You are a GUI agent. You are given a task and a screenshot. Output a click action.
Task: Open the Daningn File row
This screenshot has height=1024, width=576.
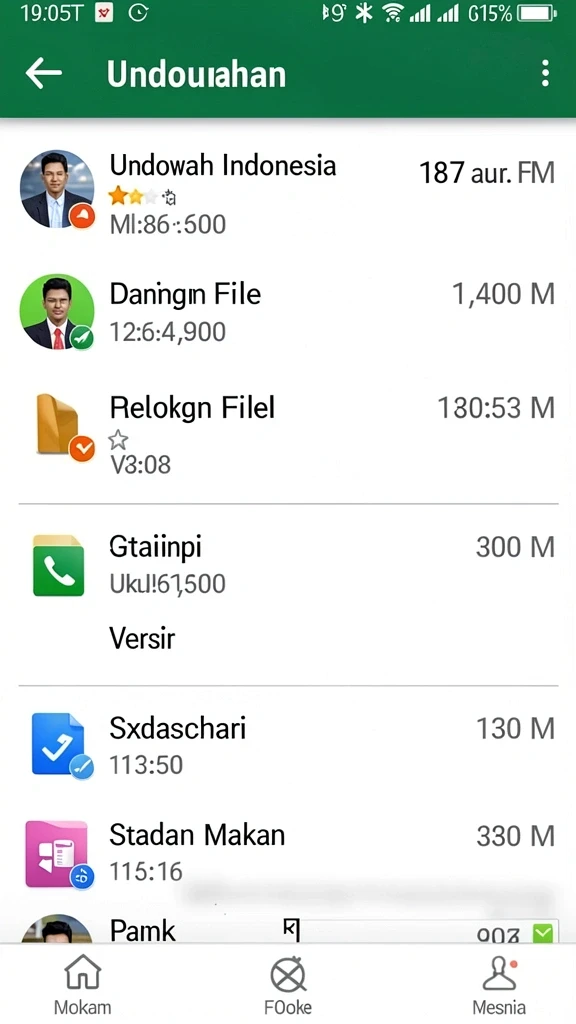tap(288, 312)
